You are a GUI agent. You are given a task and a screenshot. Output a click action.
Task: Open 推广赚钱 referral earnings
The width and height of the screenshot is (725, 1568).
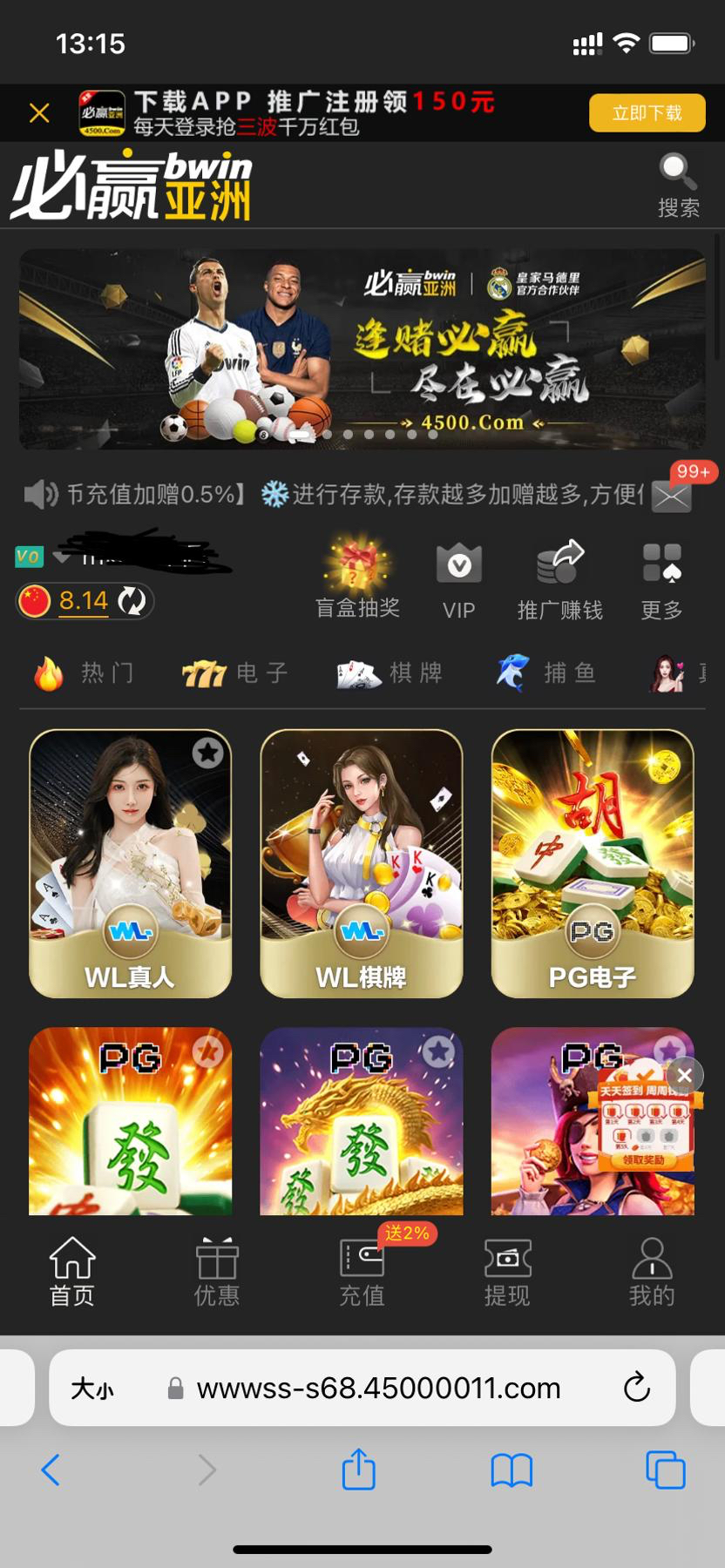559,579
